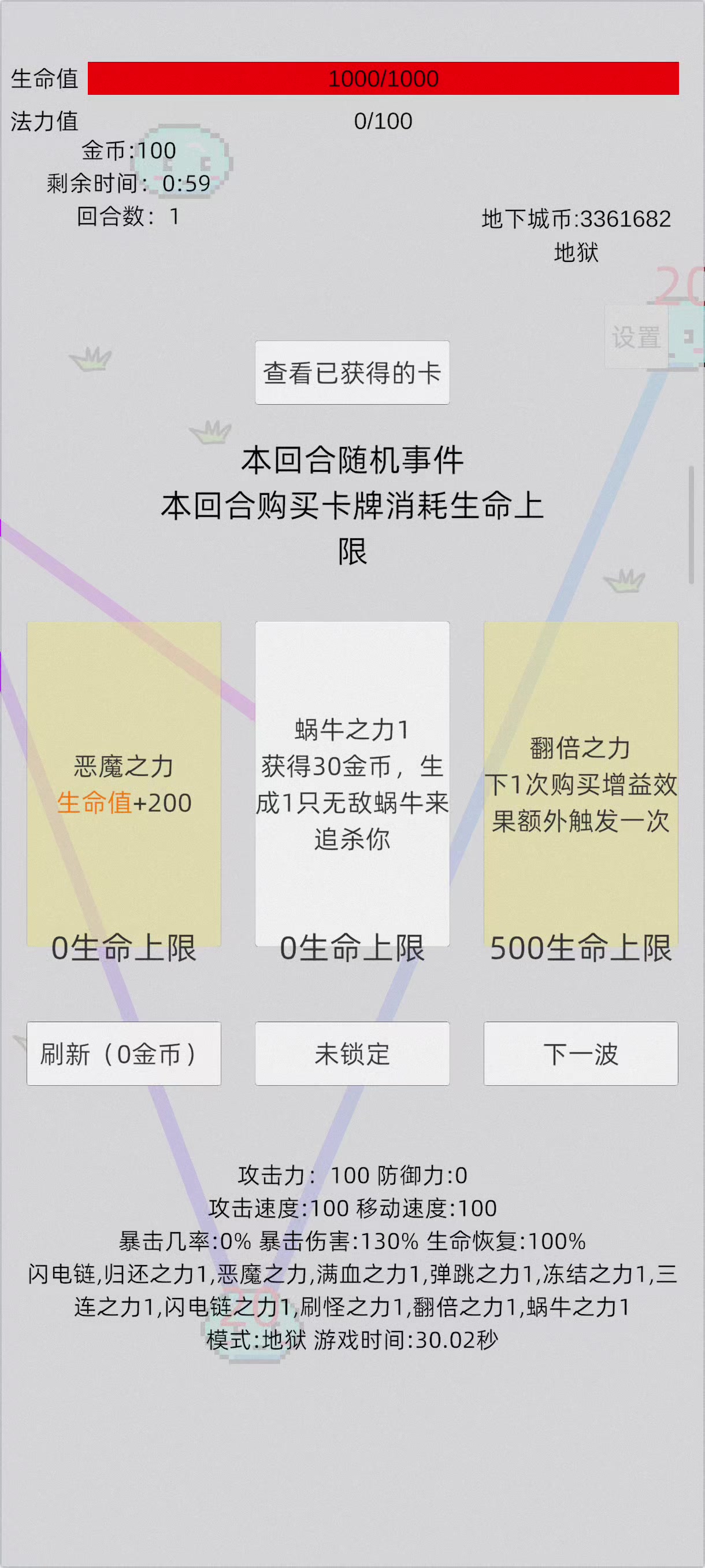Tap 刷新（0金币）to refresh cards
705x1568 pixels.
[124, 1053]
